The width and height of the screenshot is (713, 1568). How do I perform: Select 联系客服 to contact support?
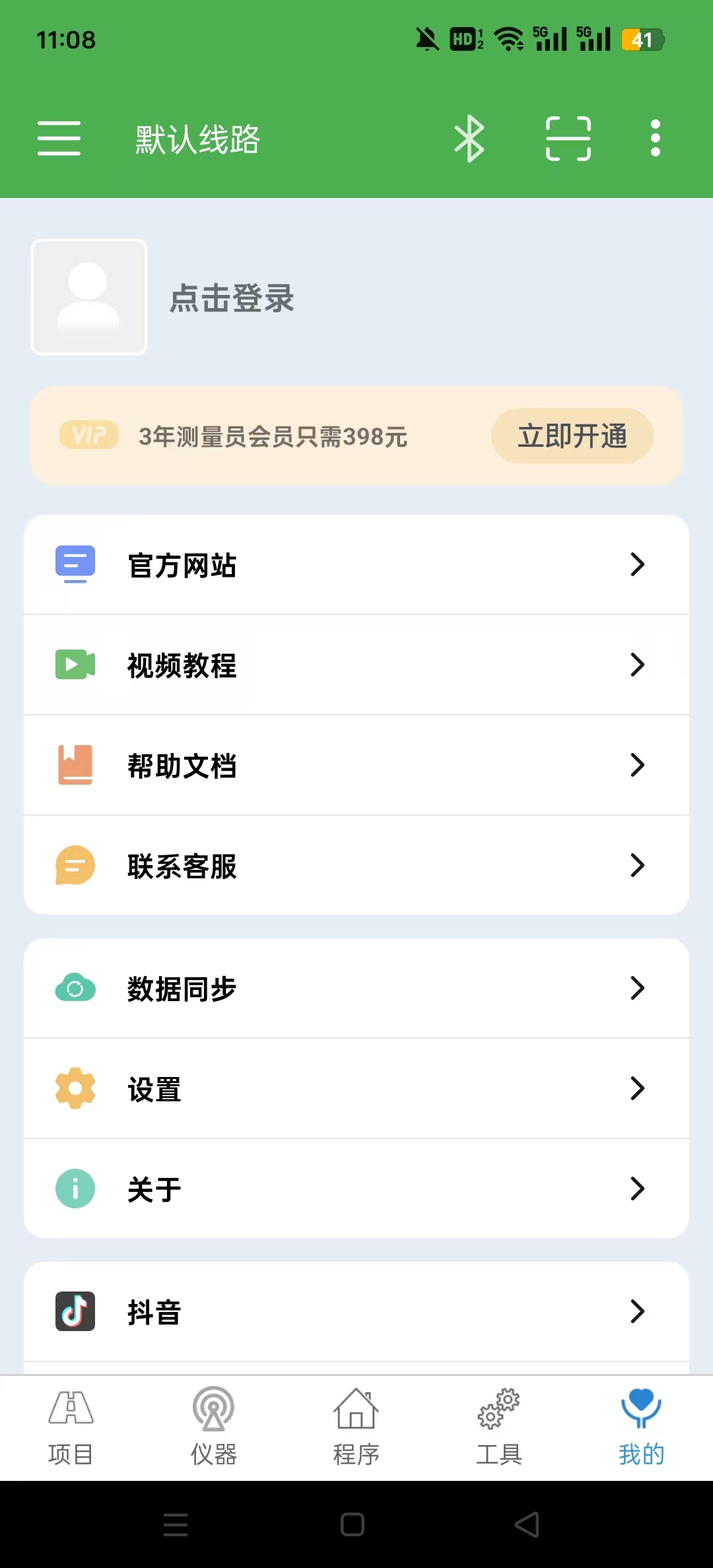[356, 866]
